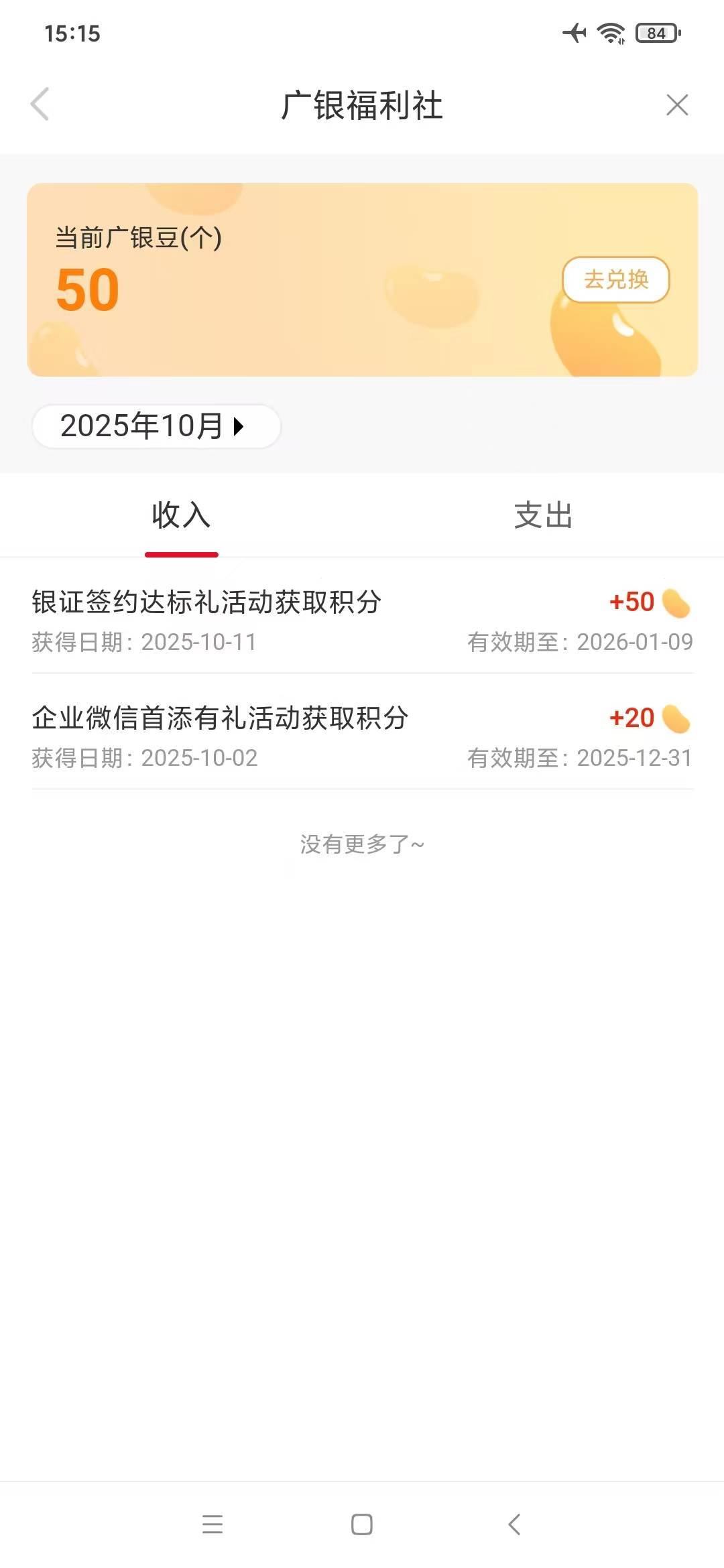Switch to the 支出 tab

[x=543, y=515]
